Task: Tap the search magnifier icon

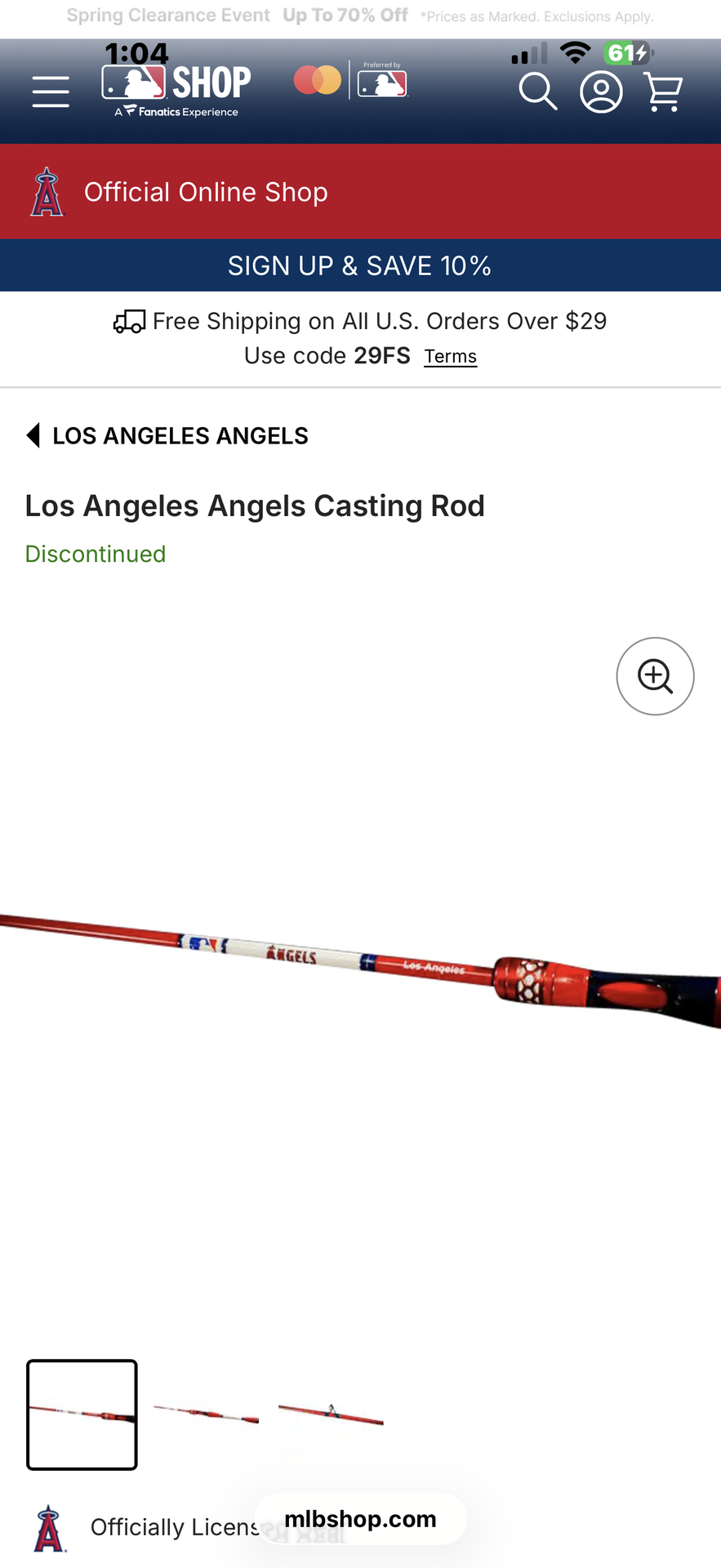Action: coord(537,91)
